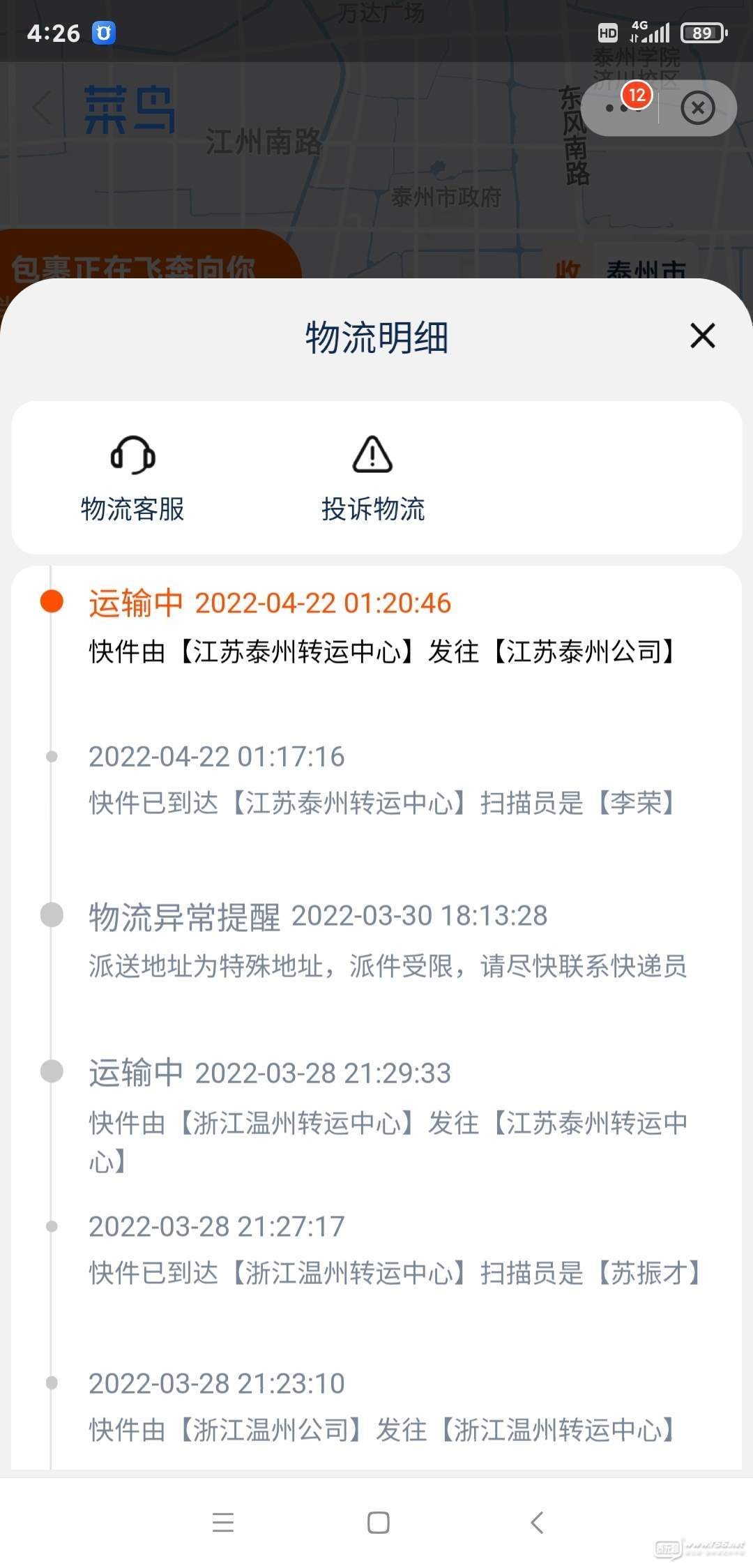Open the mini program more options menu
753x1568 pixels.
coord(618,108)
